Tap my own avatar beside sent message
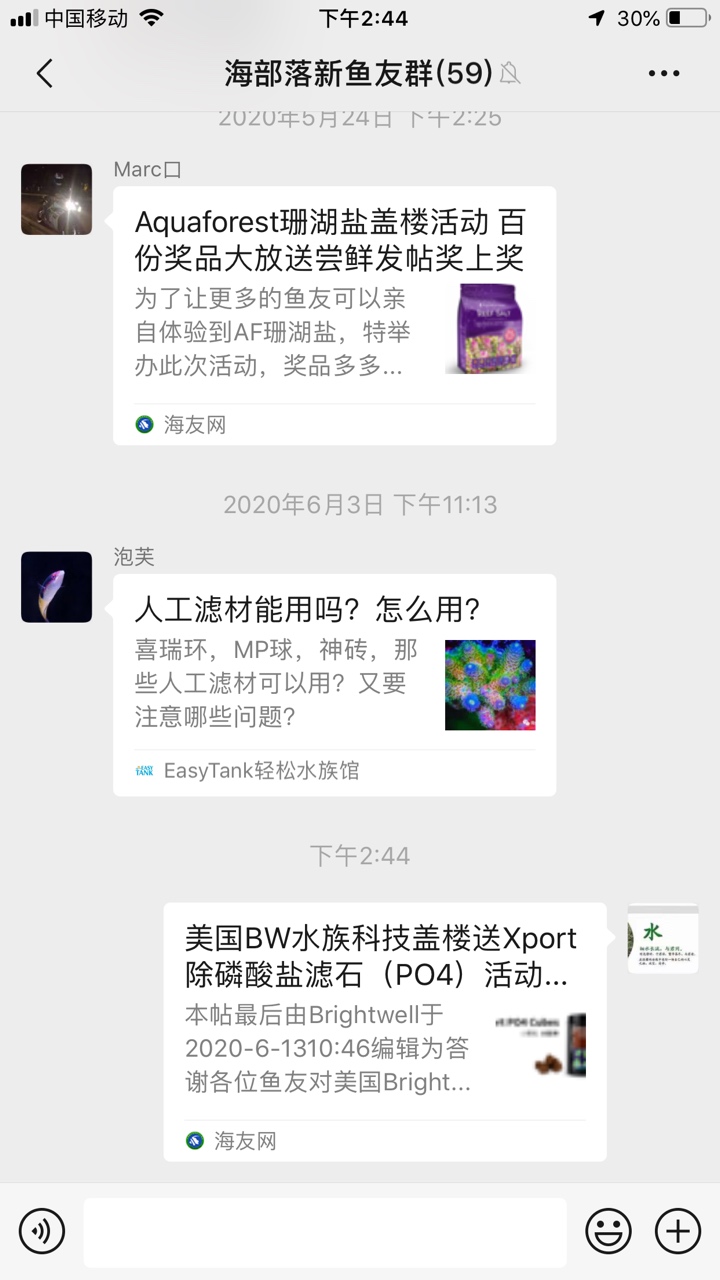This screenshot has height=1280, width=720. [x=663, y=938]
